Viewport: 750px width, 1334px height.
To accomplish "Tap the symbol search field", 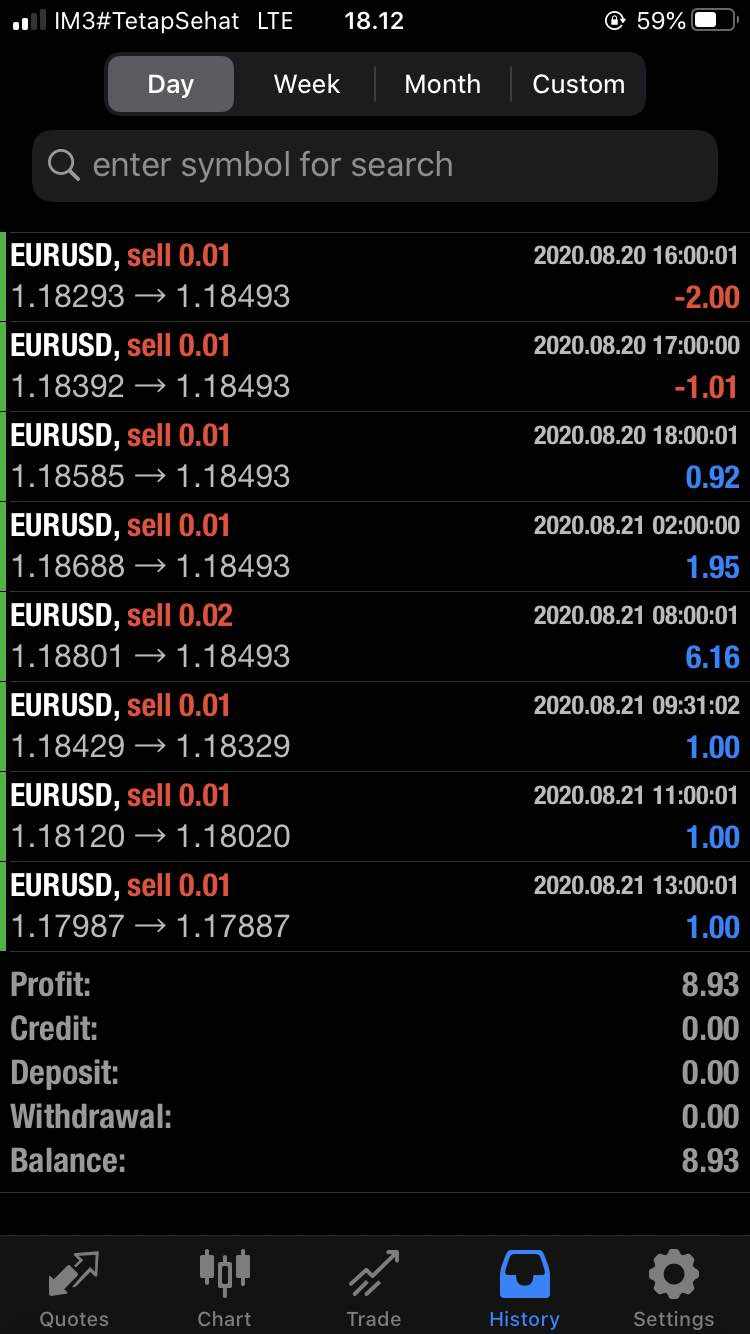I will pyautogui.click(x=375, y=165).
